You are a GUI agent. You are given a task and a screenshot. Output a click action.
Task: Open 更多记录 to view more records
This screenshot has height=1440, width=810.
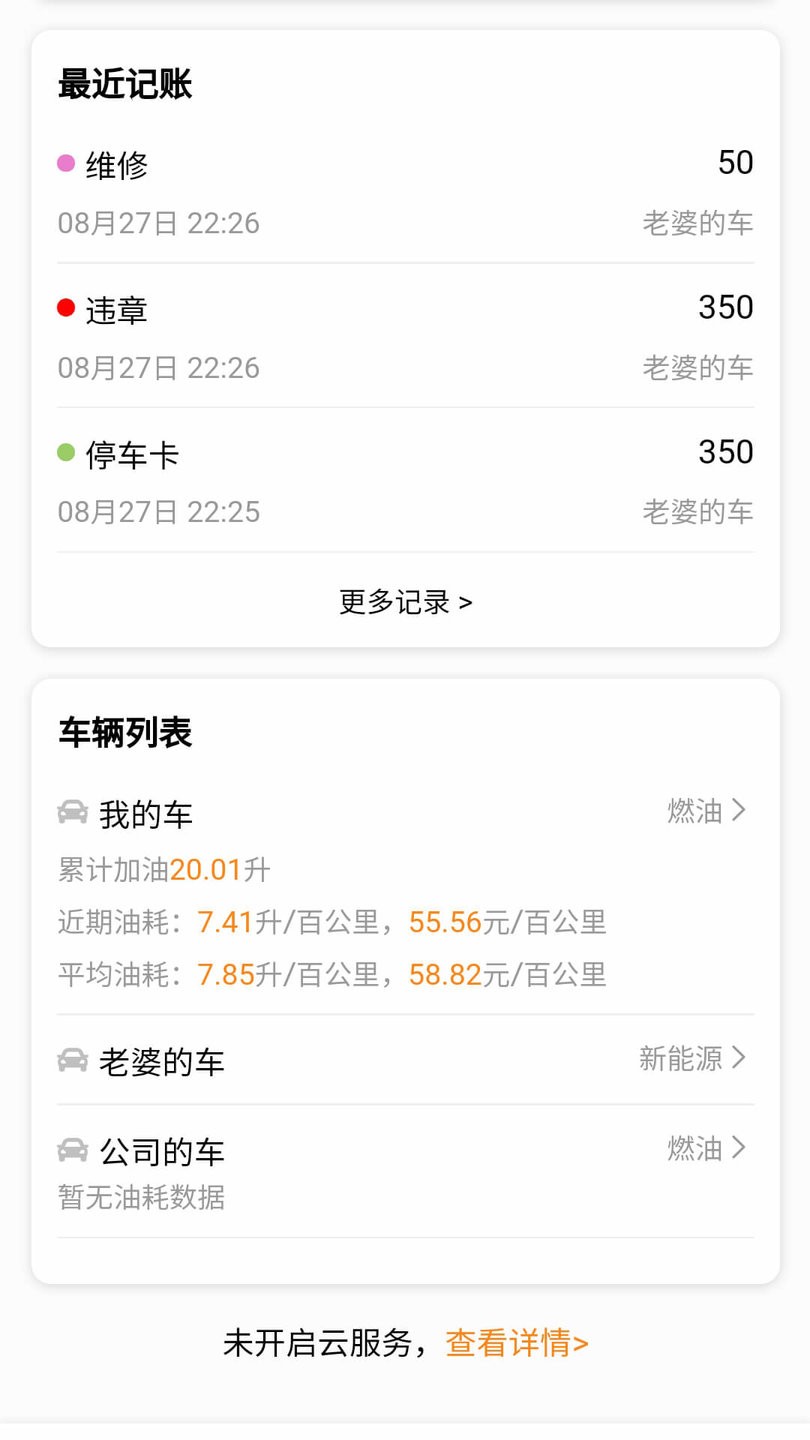click(405, 602)
